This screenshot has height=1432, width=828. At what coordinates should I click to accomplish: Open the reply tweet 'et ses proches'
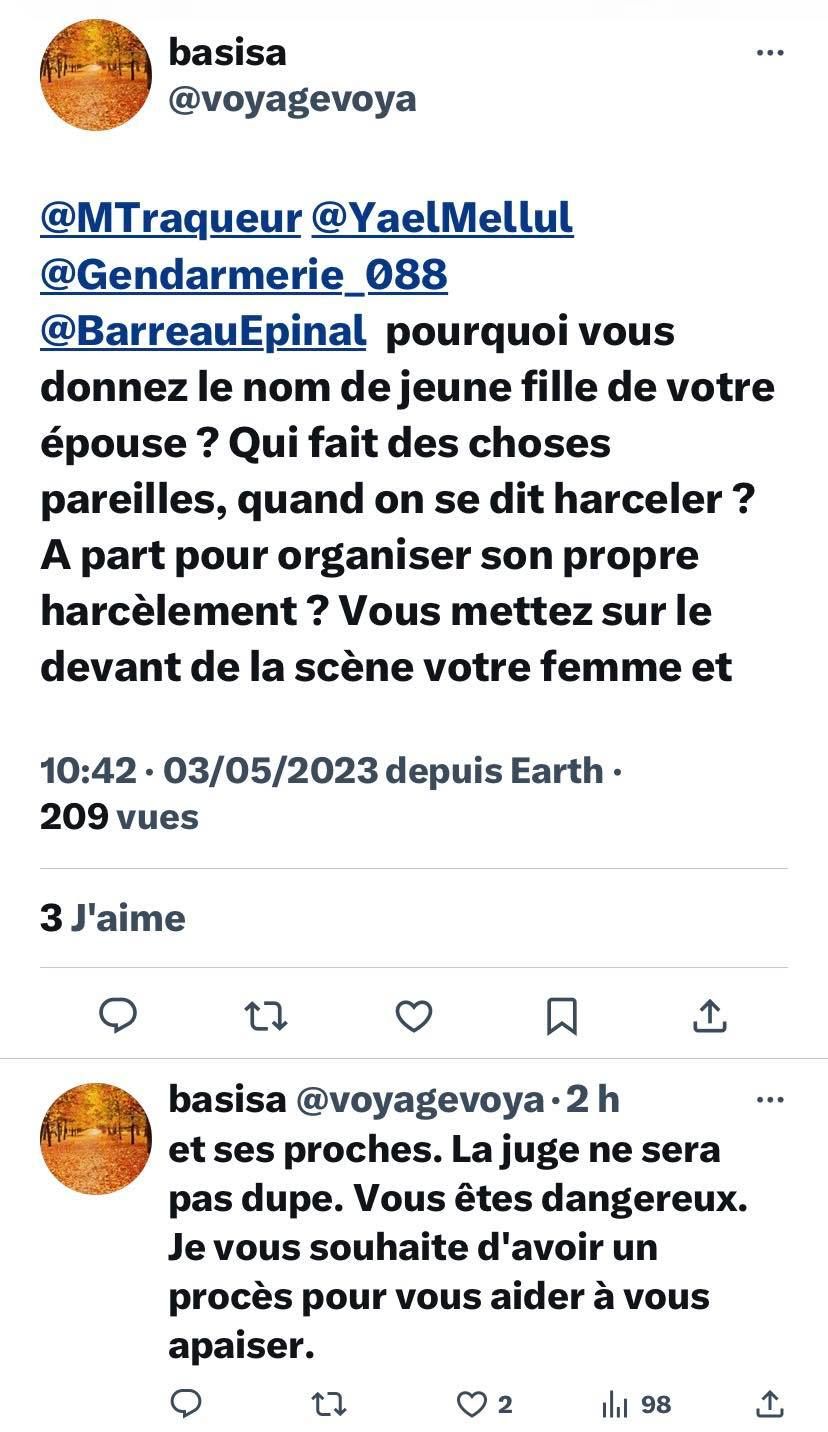coord(450,1248)
